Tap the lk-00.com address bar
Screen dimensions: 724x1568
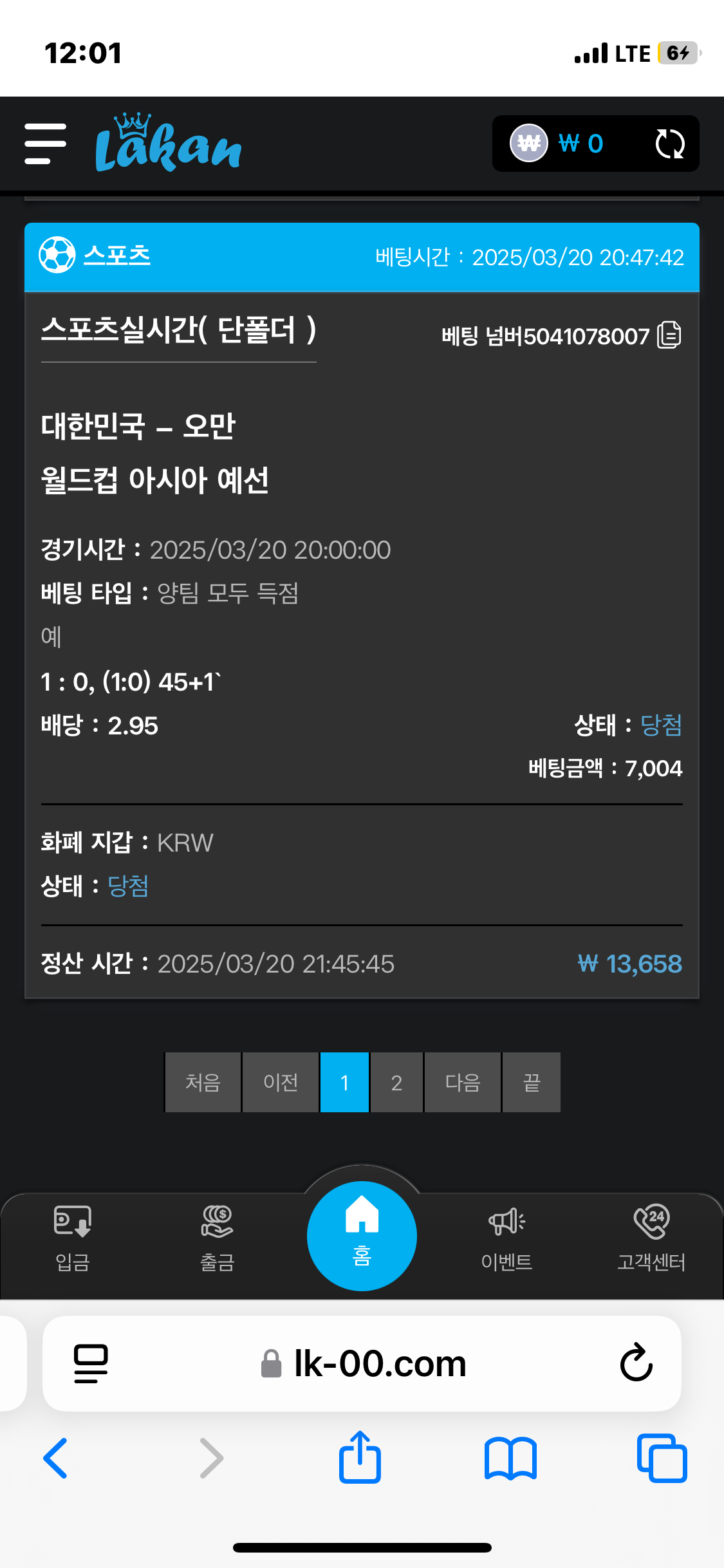pos(380,1363)
